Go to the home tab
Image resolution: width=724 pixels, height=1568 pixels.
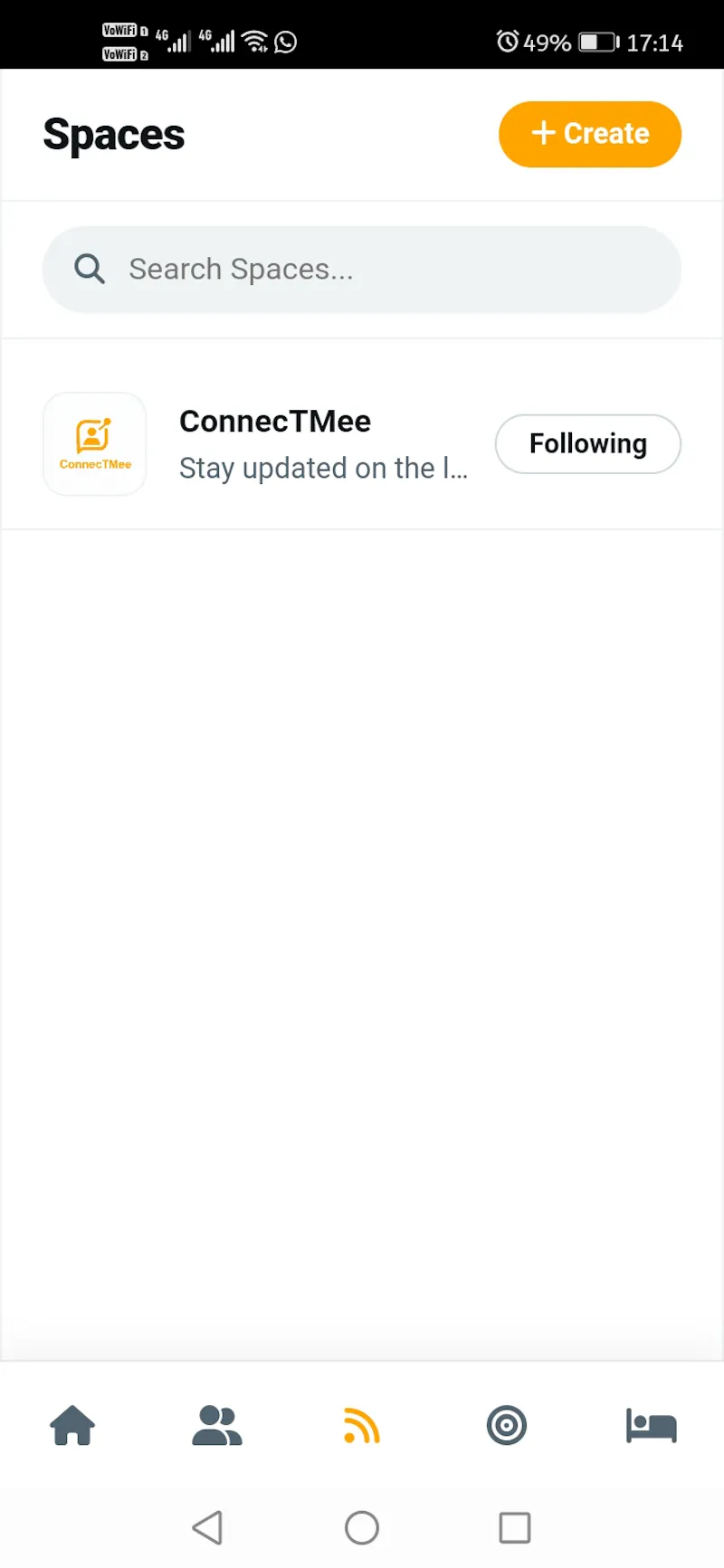72,1425
